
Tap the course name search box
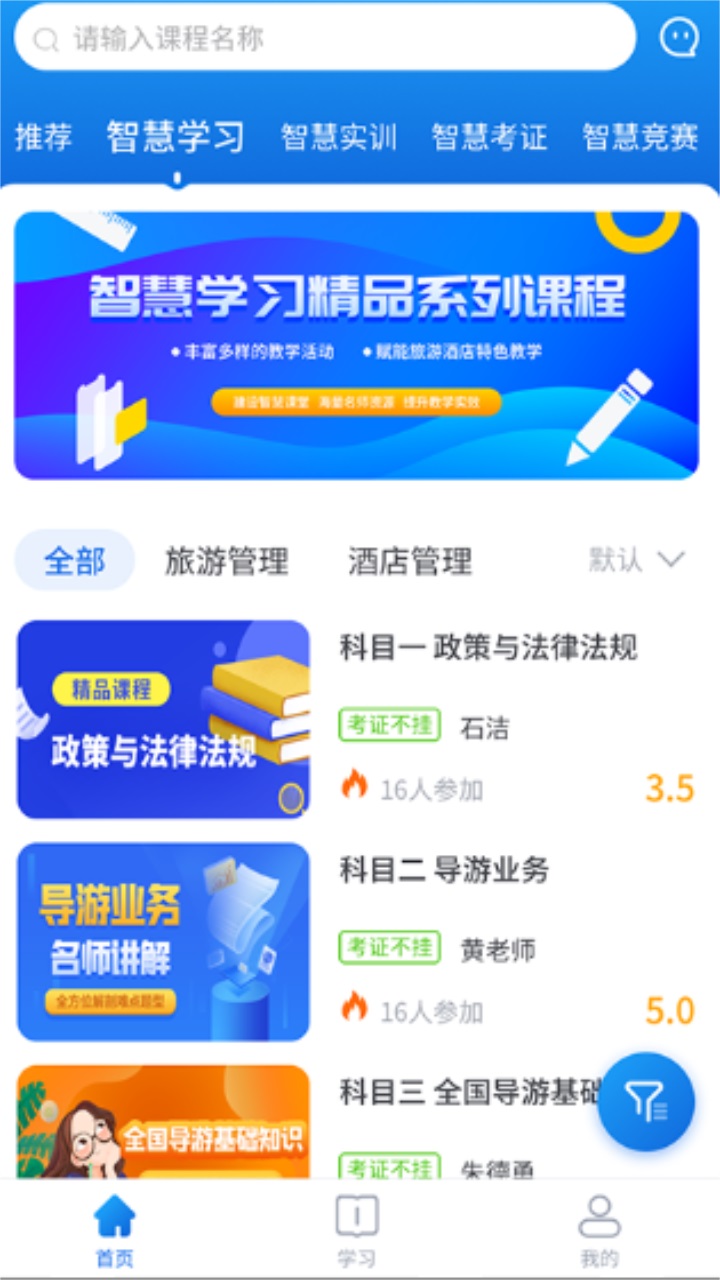(325, 39)
